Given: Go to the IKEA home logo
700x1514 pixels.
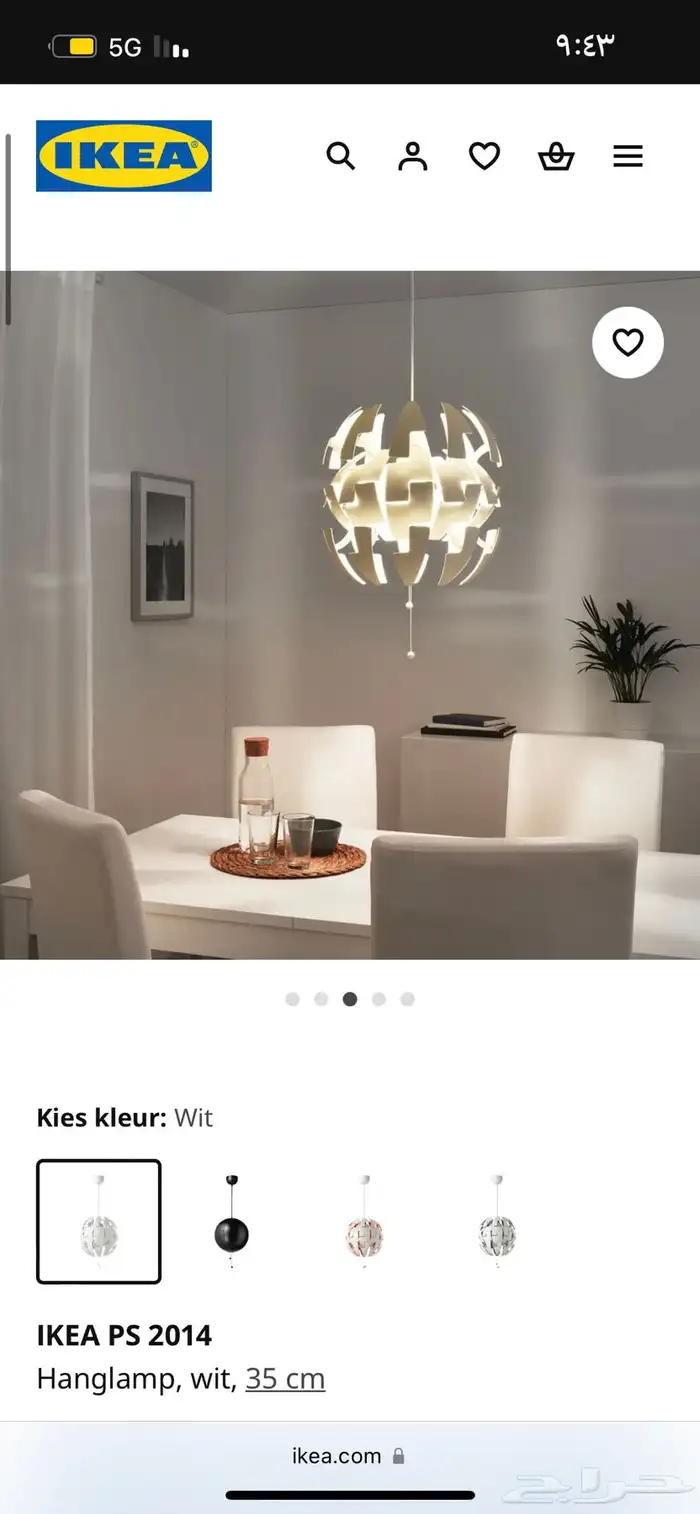Looking at the screenshot, I should [124, 156].
